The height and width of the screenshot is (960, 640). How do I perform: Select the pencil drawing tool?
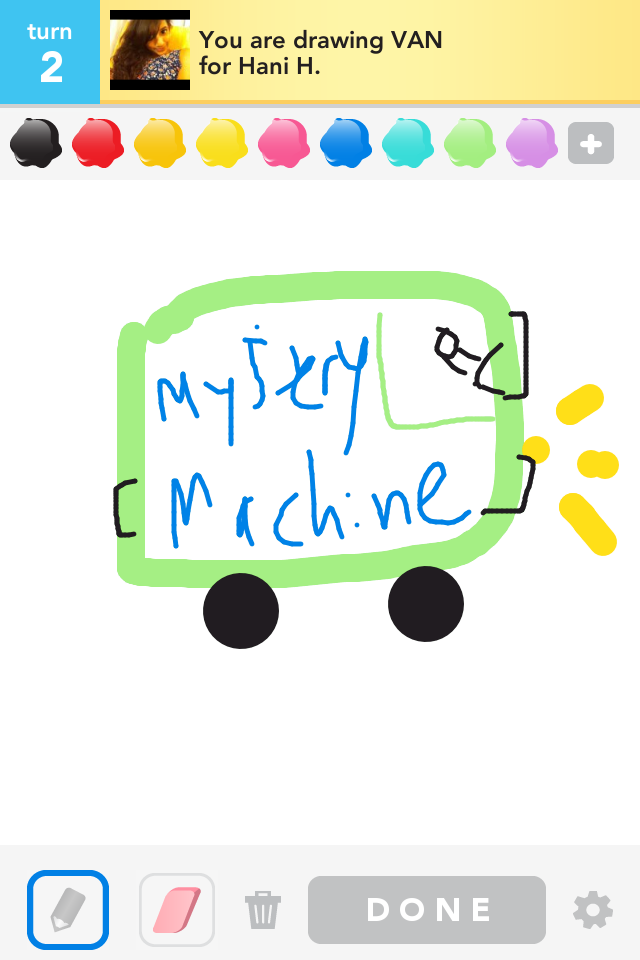(x=68, y=909)
